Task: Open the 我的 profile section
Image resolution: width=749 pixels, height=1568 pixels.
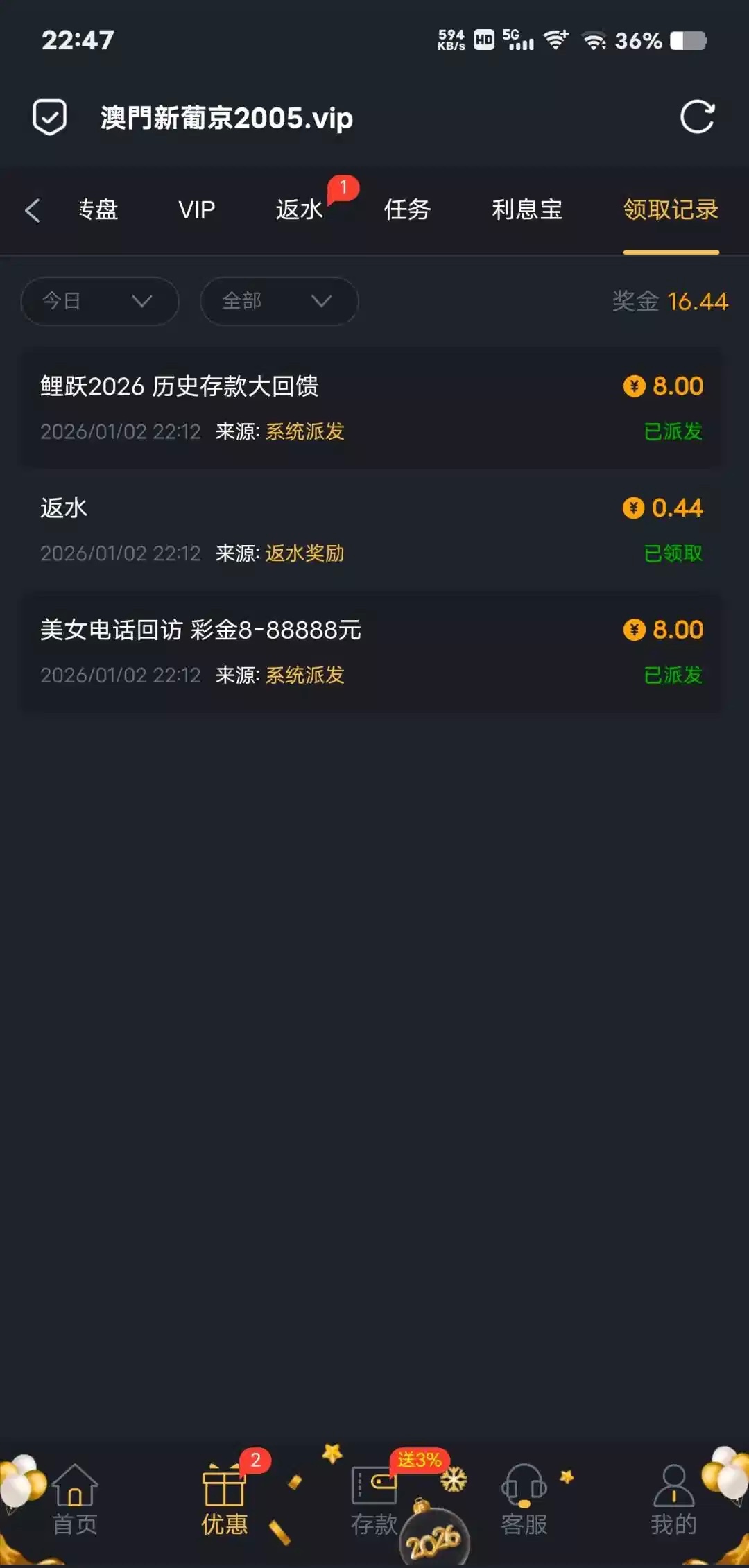Action: tap(673, 1501)
